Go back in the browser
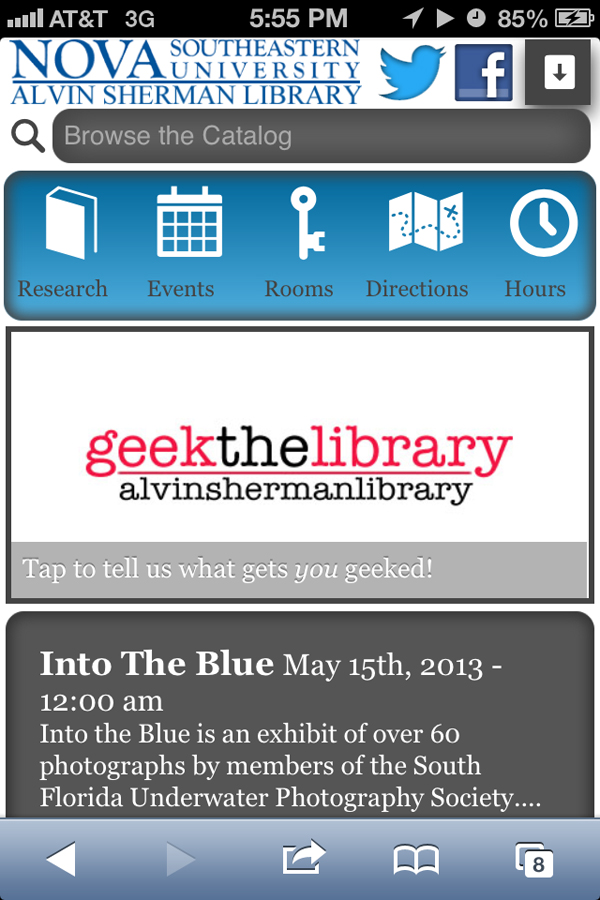600x900 pixels. click(62, 859)
